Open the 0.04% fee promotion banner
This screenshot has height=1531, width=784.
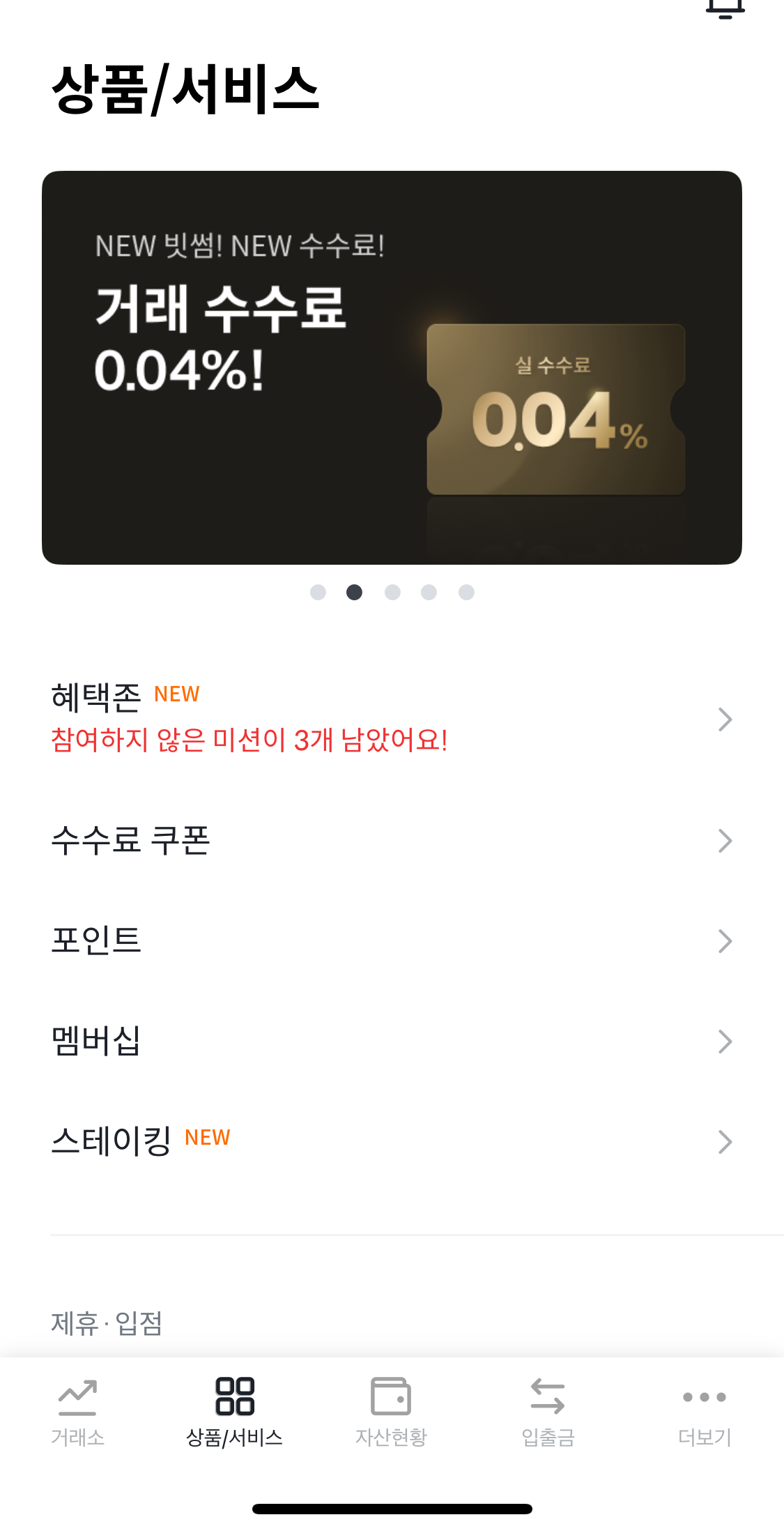(x=392, y=366)
